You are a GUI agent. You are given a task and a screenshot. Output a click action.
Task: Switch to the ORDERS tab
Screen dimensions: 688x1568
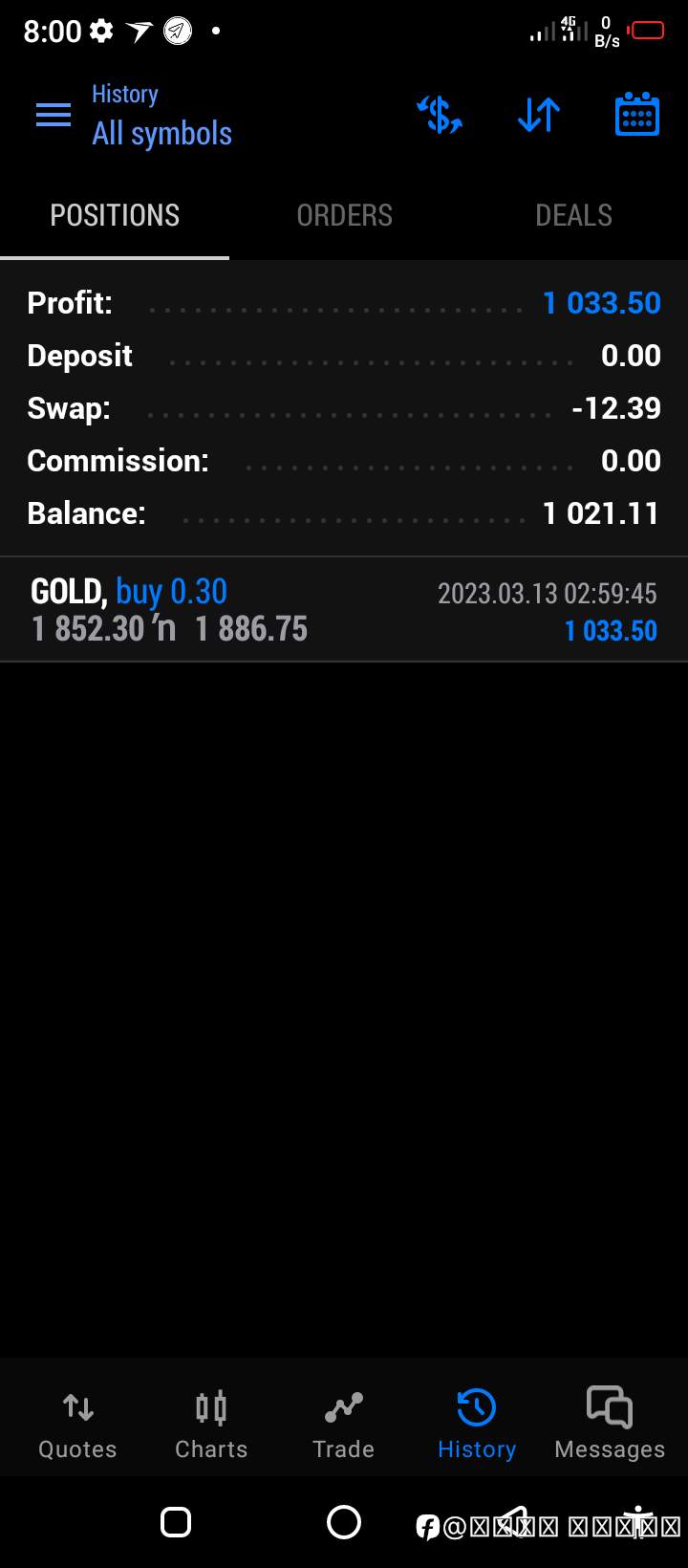click(344, 215)
